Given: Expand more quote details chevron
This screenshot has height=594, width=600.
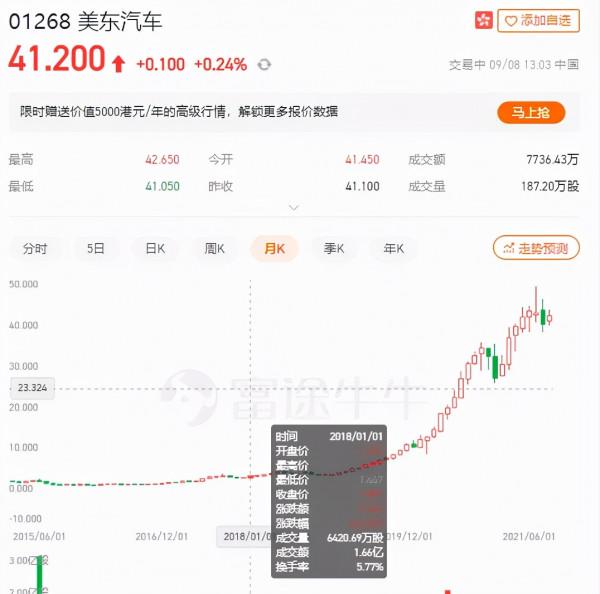Looking at the screenshot, I should [x=294, y=207].
